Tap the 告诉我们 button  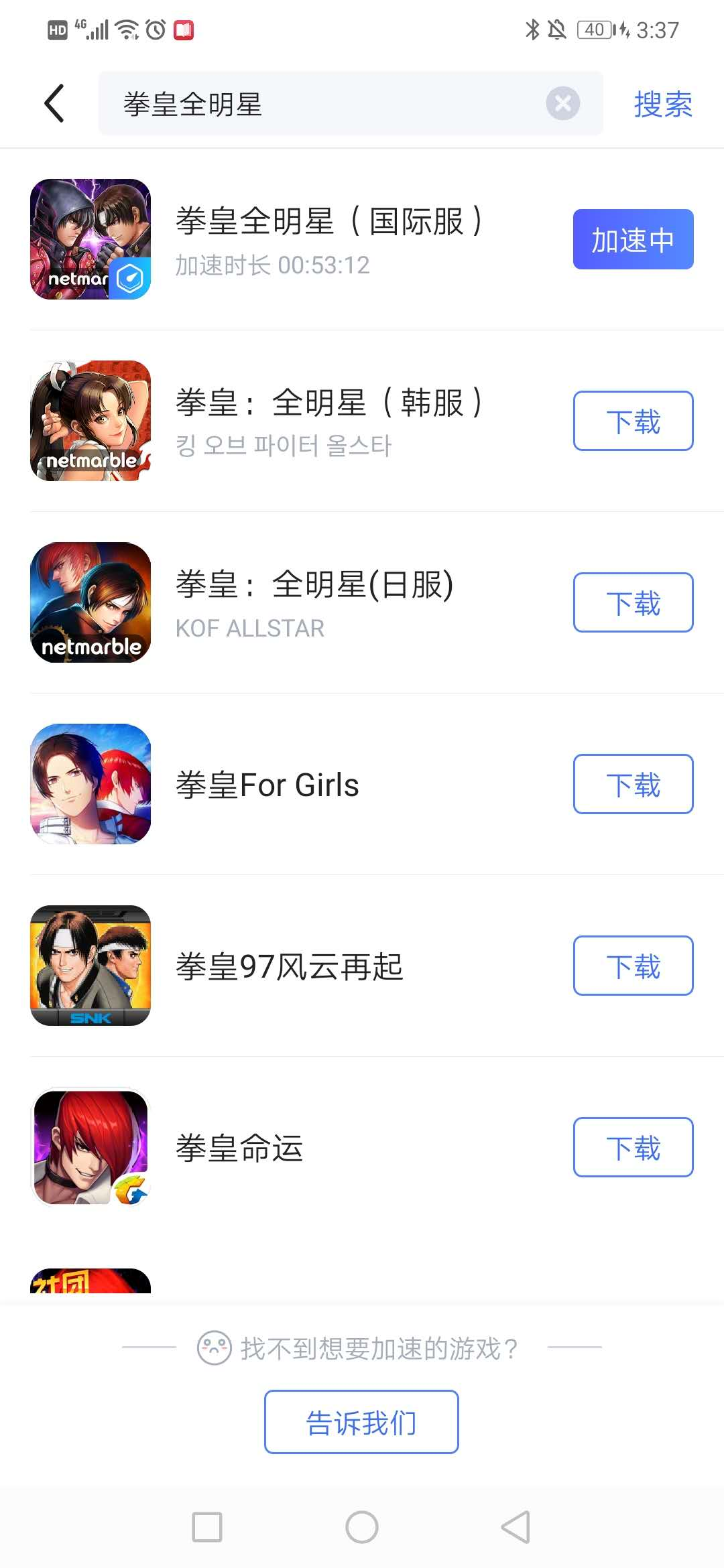point(361,1422)
